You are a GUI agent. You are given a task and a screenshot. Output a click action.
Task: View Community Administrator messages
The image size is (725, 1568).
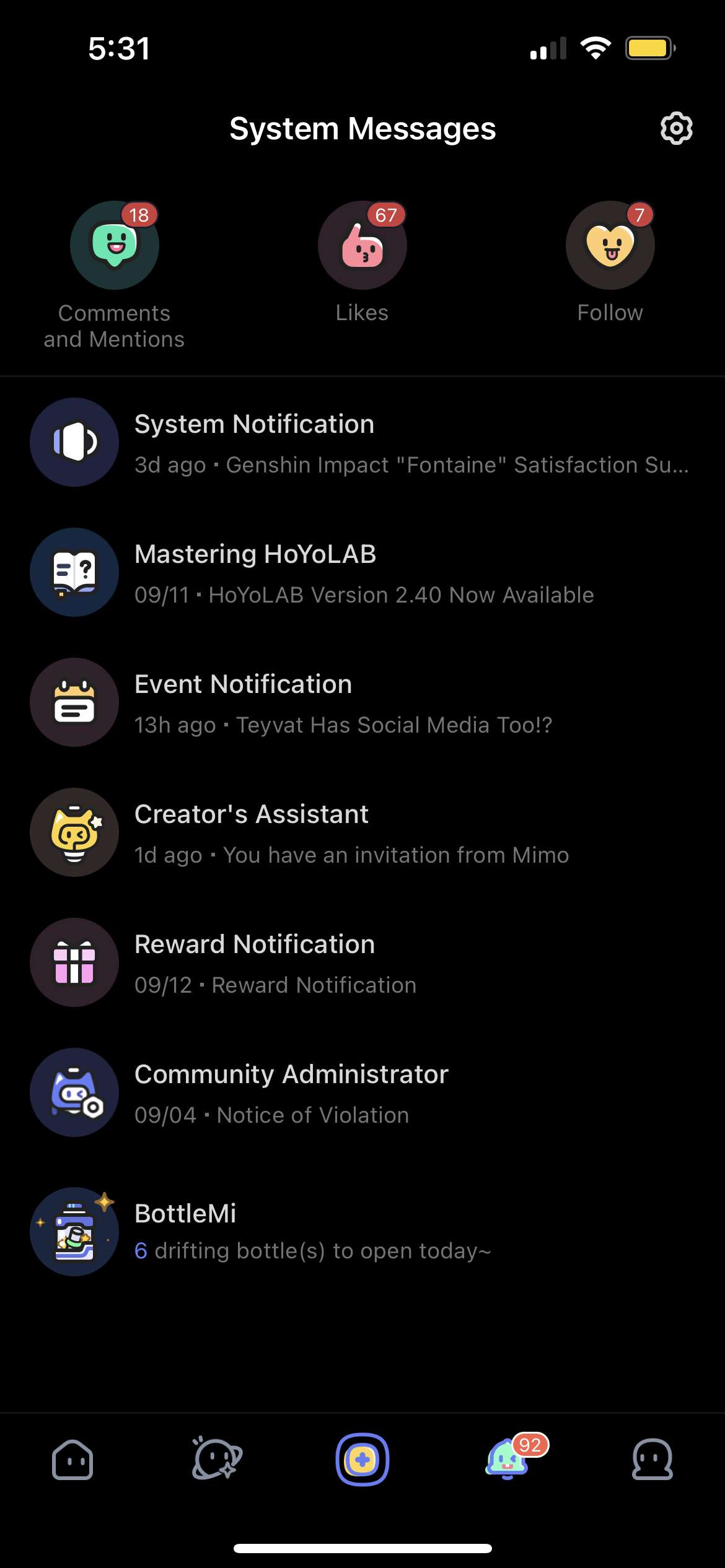coord(362,1093)
